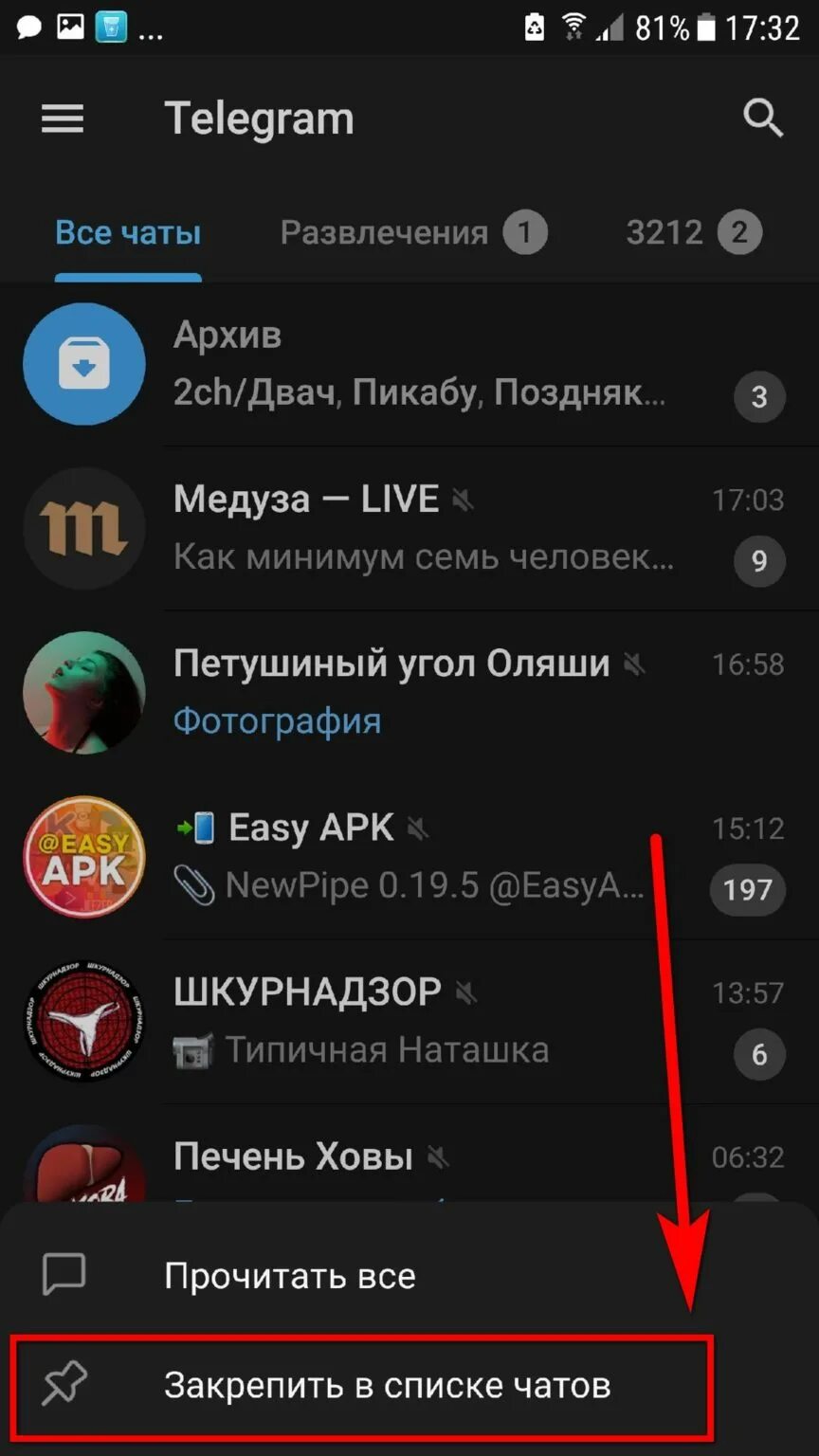Open the search magnifier icon
The image size is (819, 1456).
pos(762,119)
